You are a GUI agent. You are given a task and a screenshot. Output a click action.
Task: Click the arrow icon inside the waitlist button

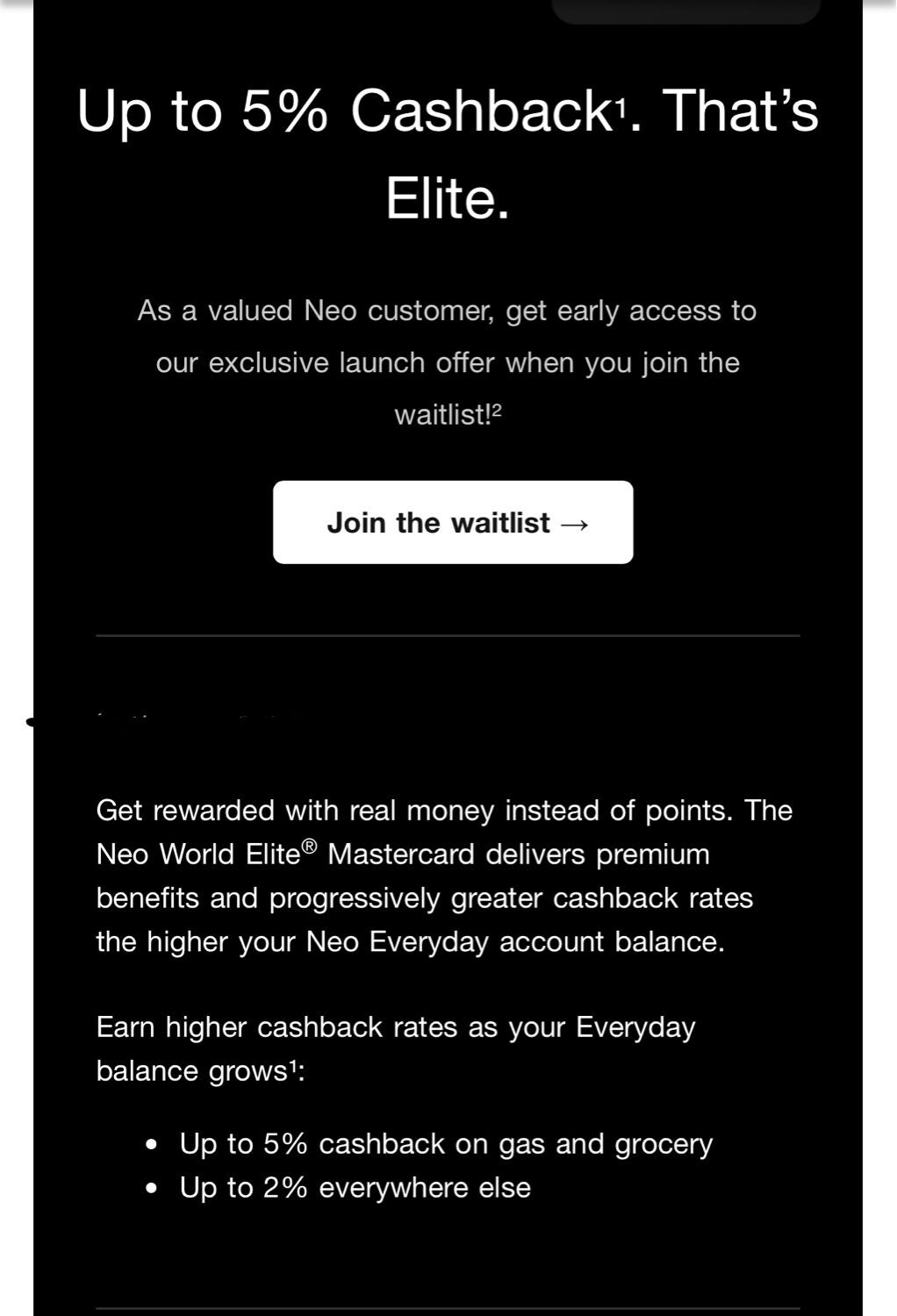575,523
